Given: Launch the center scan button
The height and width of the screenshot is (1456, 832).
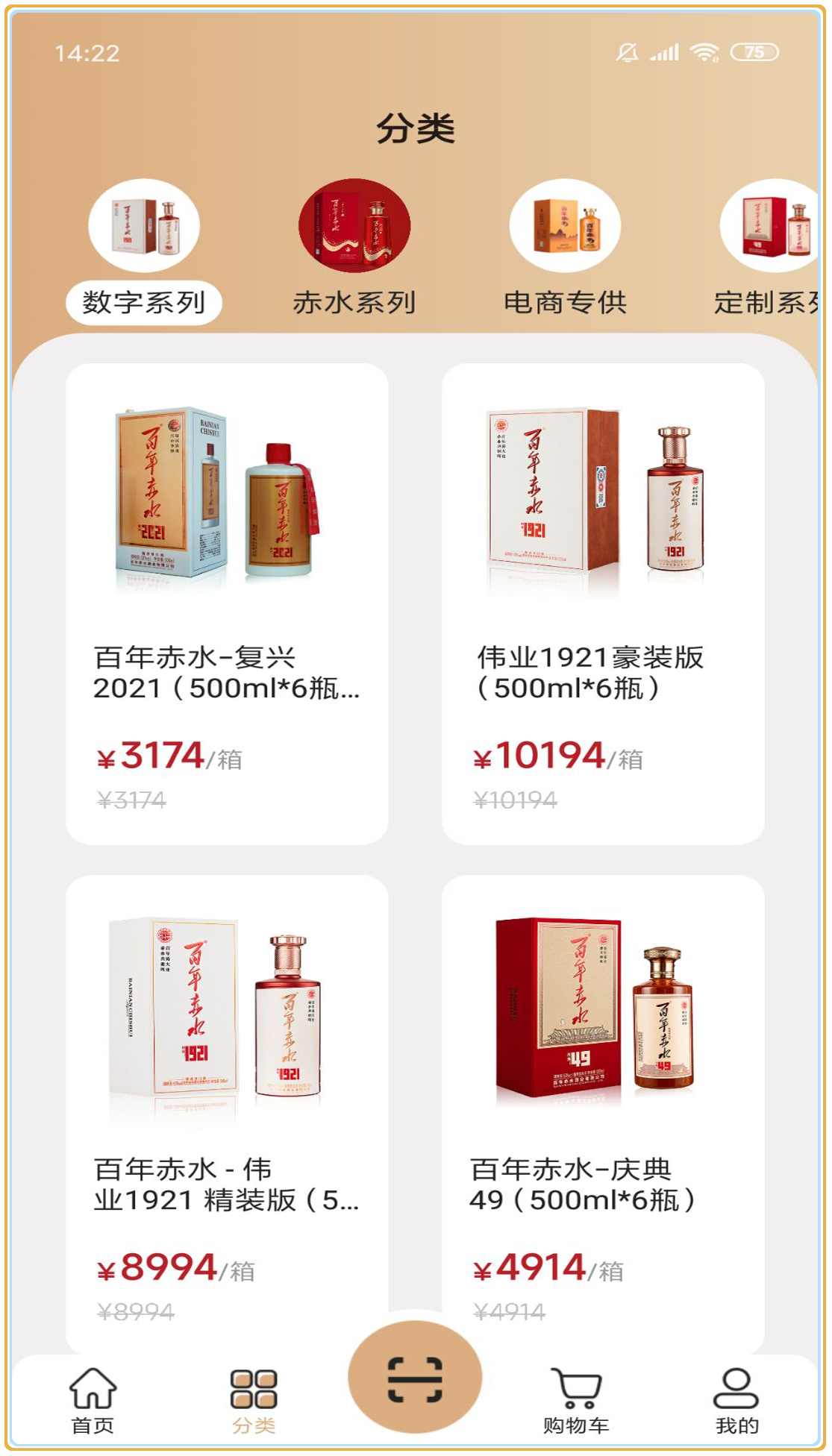Looking at the screenshot, I should point(415,1378).
